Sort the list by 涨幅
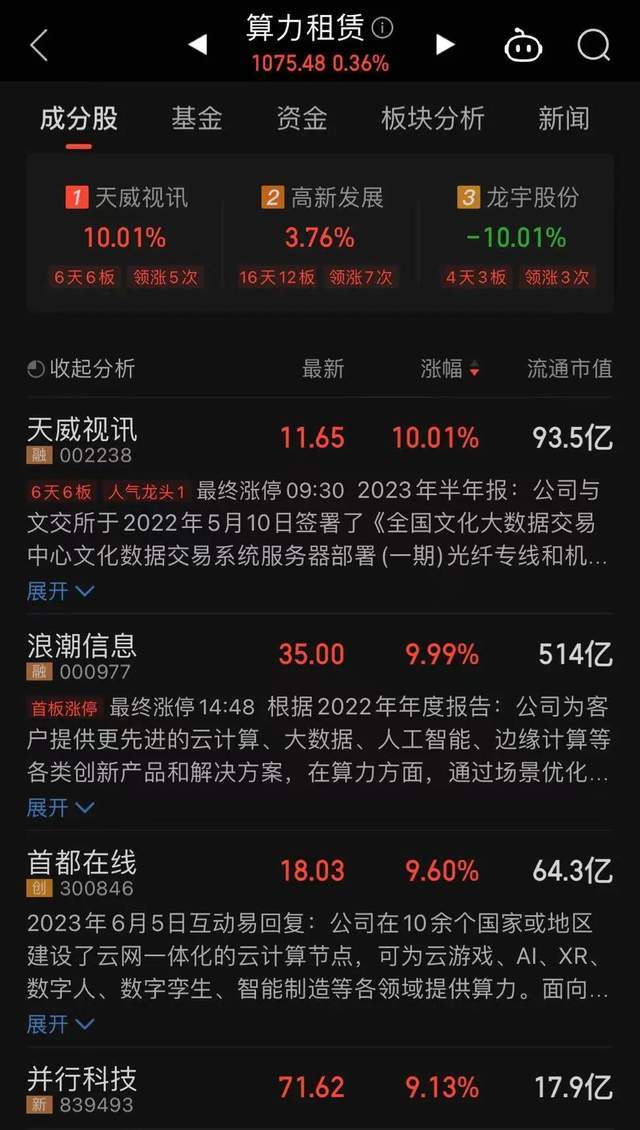Image resolution: width=640 pixels, height=1130 pixels. 449,369
